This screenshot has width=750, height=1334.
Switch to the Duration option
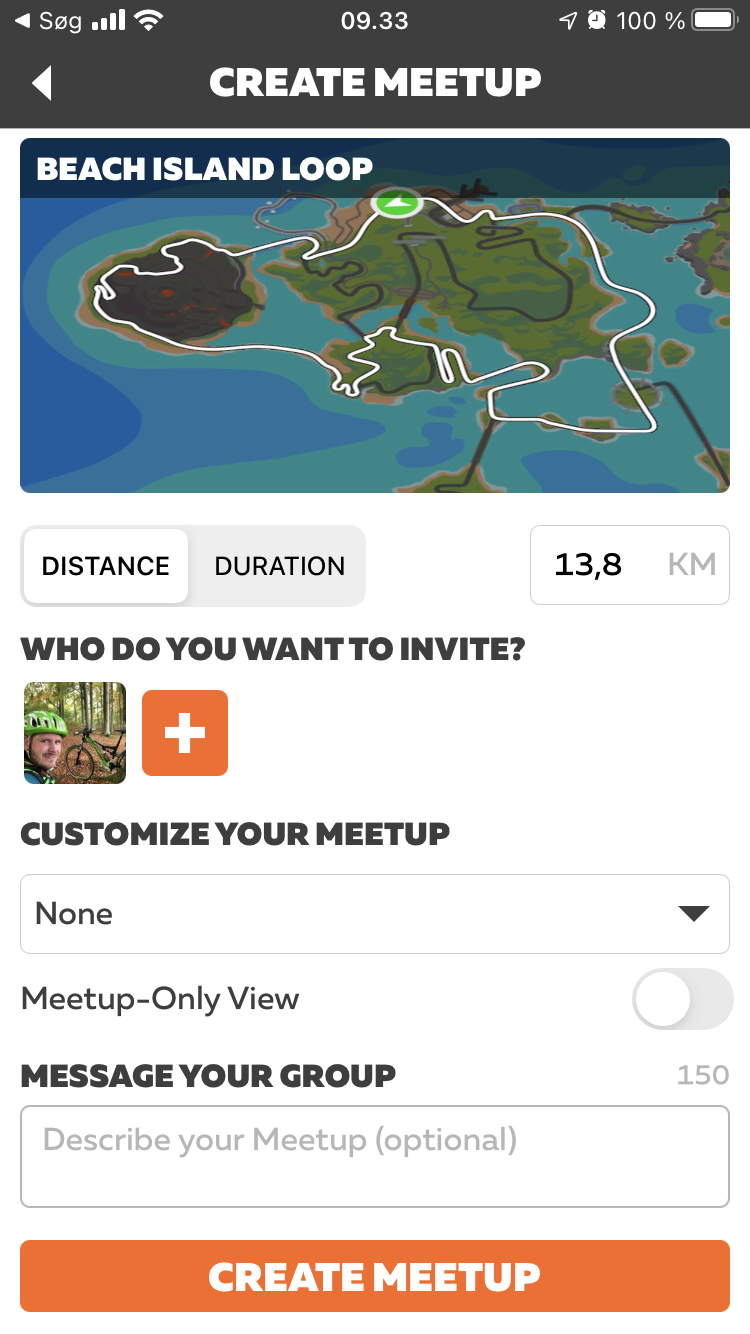[279, 566]
